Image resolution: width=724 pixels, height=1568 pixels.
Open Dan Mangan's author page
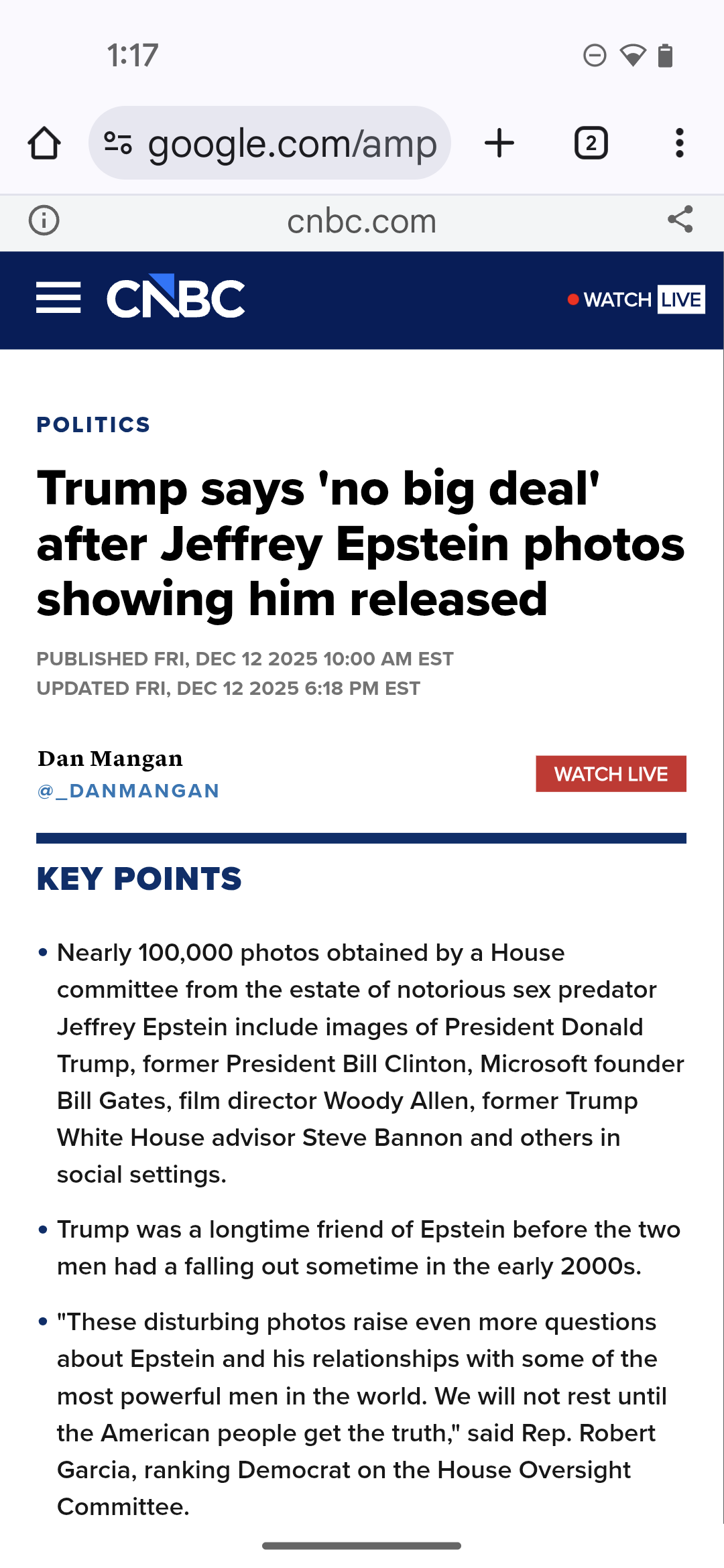110,759
